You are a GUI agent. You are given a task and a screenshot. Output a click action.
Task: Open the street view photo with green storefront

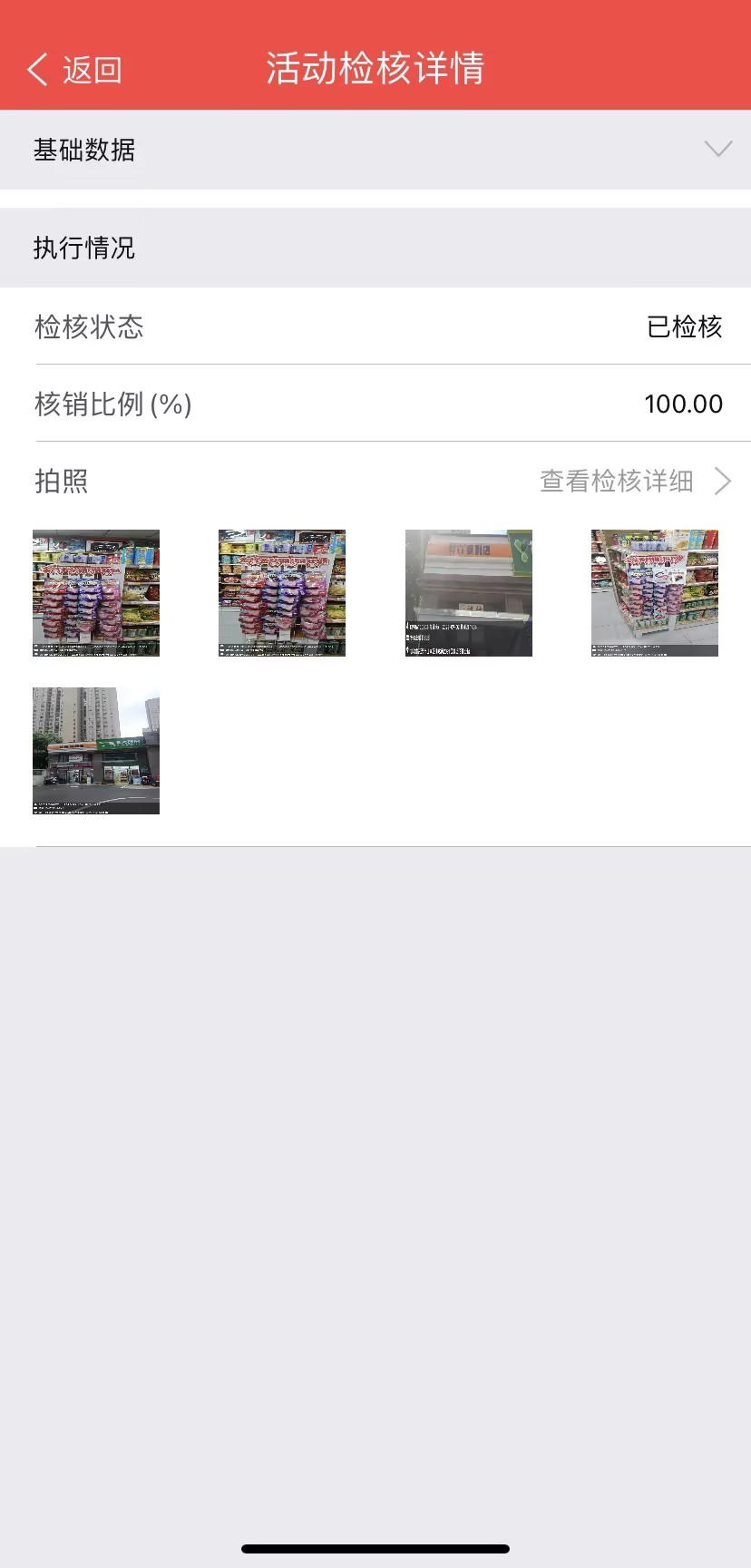tap(96, 750)
